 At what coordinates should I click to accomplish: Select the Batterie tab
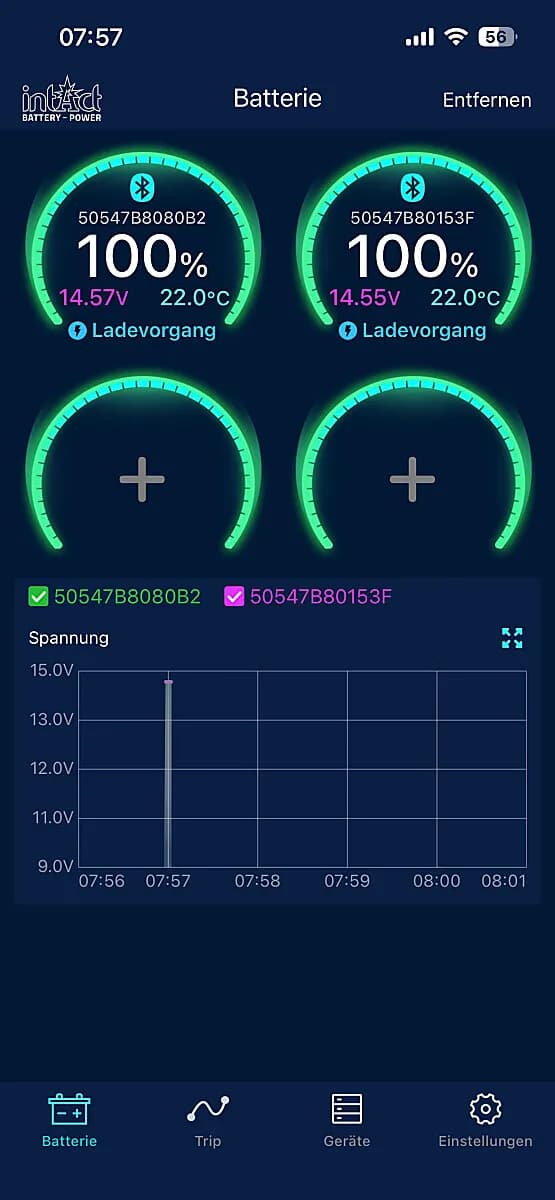click(x=69, y=1121)
